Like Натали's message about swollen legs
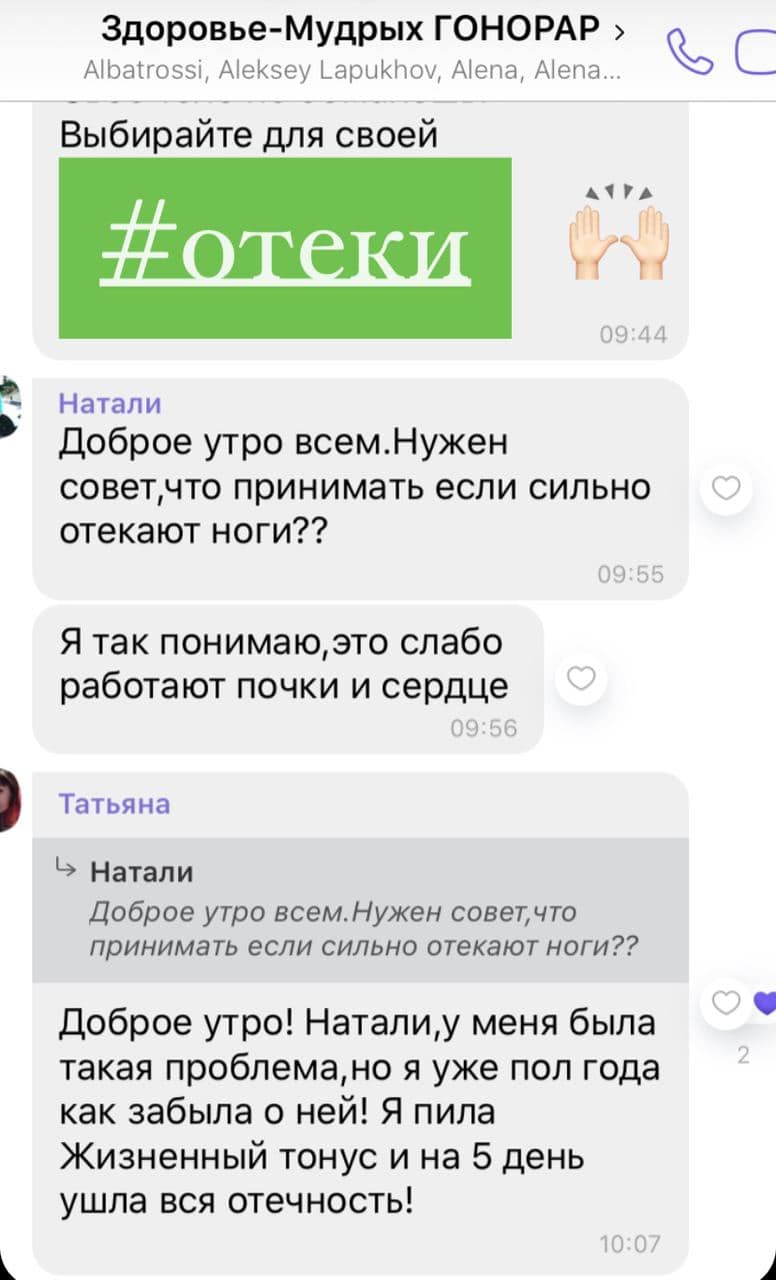The image size is (776, 1280). pyautogui.click(x=726, y=488)
